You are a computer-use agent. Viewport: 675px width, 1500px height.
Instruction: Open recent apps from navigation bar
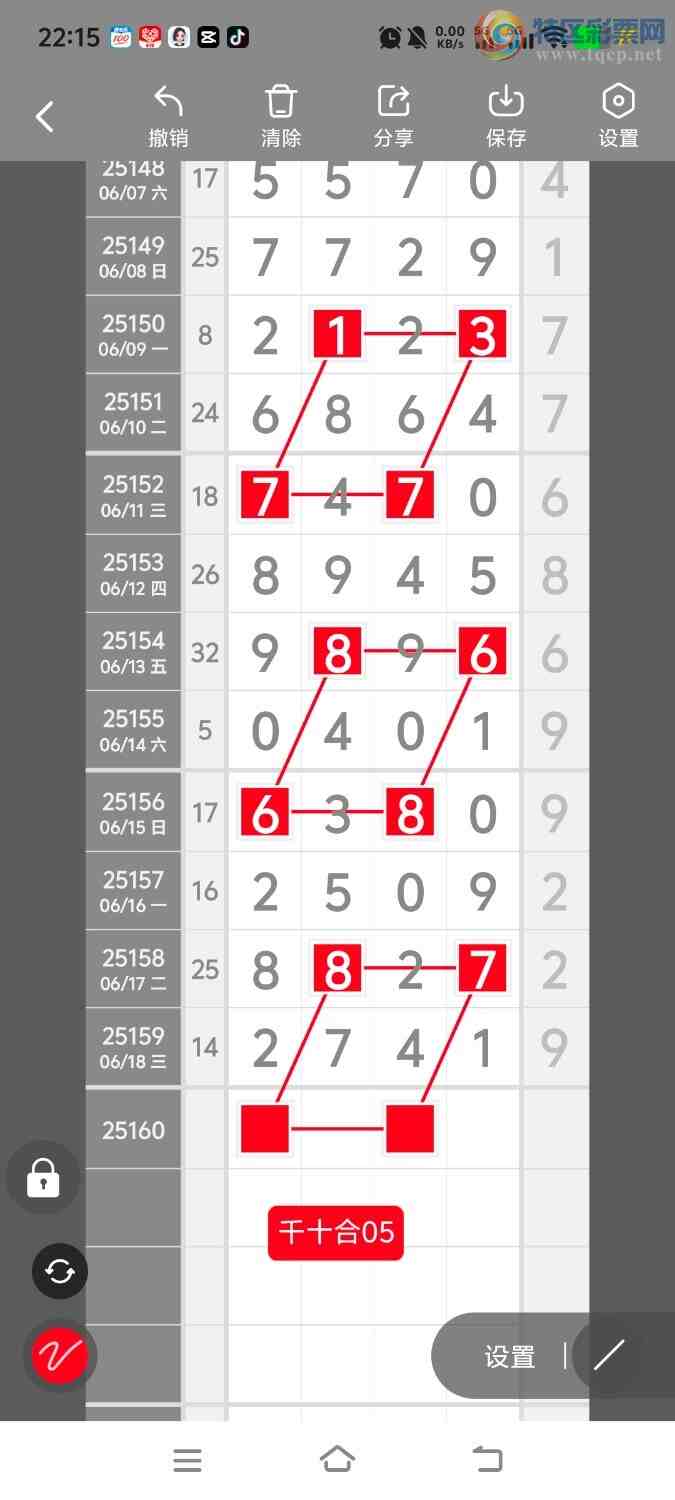(187, 1460)
